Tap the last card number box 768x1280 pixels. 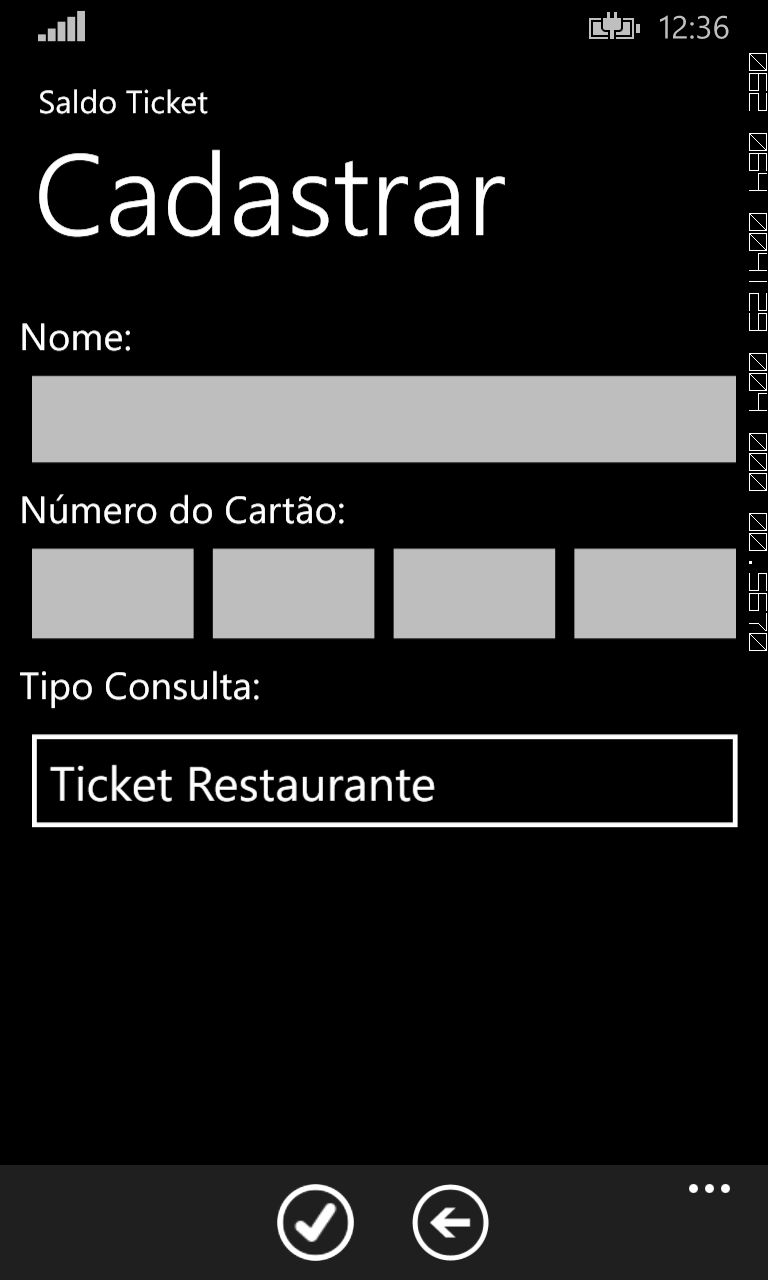pos(654,593)
